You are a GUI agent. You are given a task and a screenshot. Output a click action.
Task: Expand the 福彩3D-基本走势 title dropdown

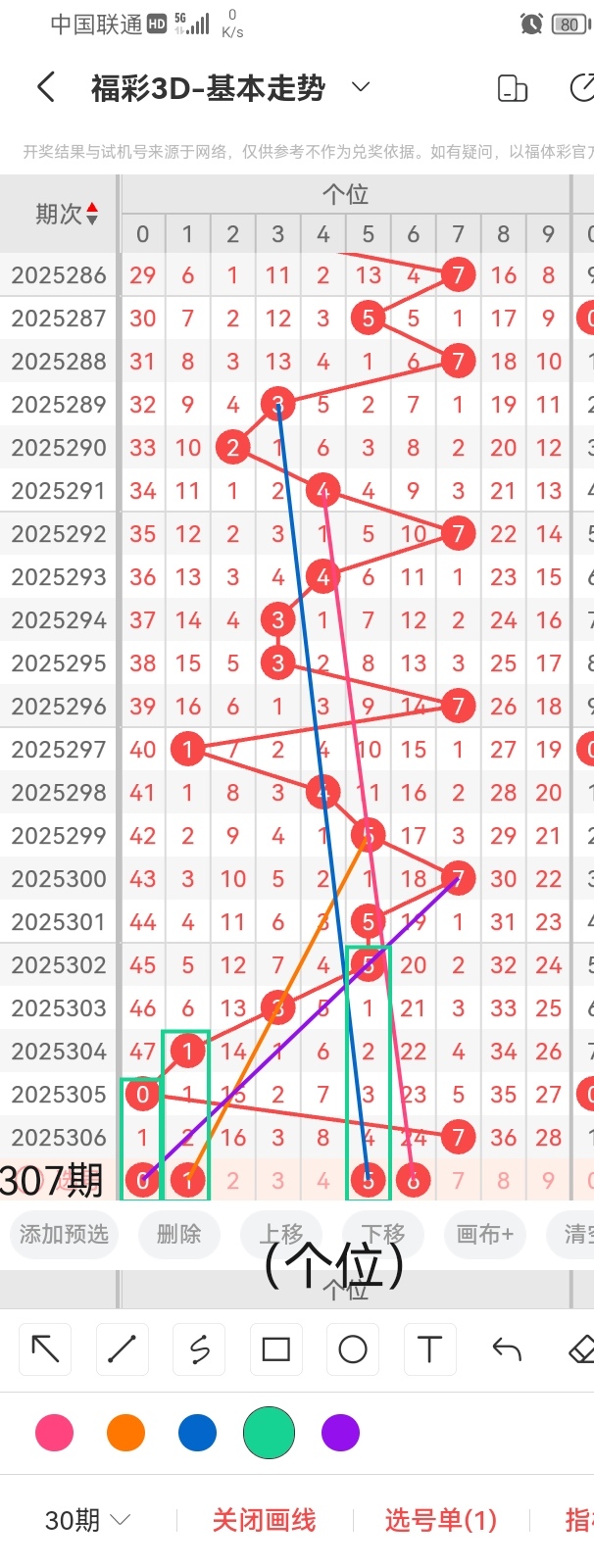(x=361, y=87)
